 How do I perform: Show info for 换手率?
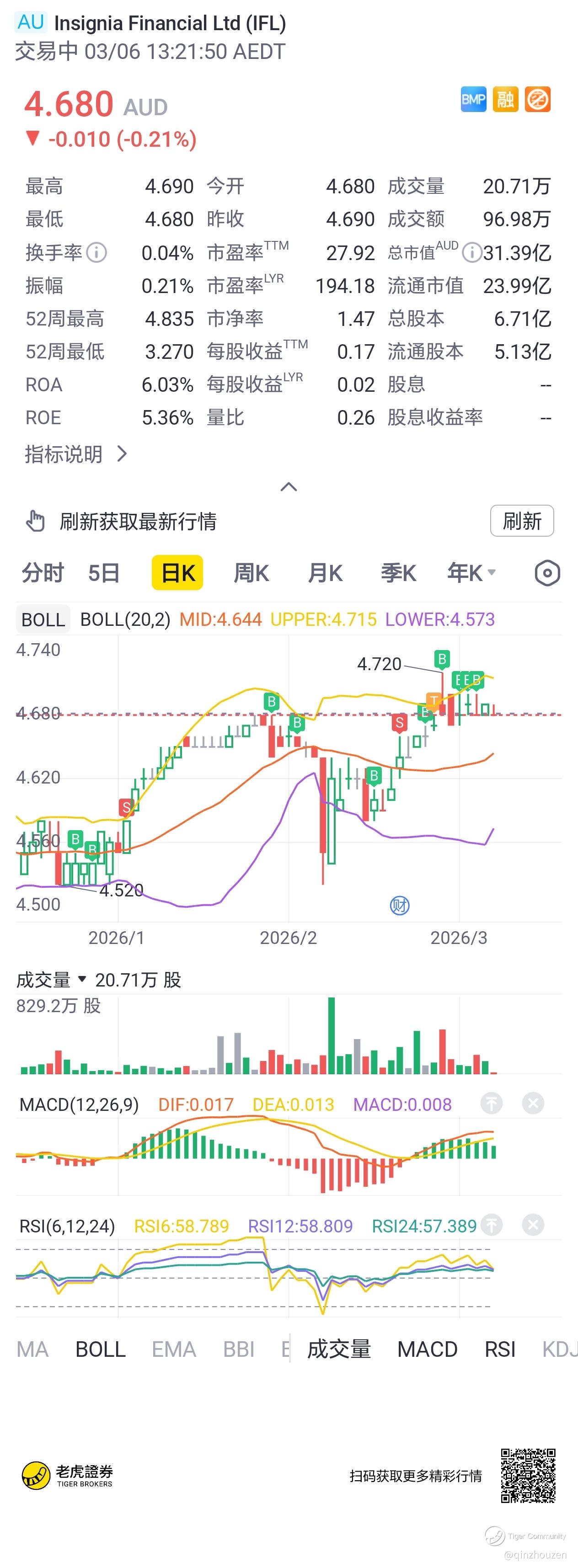(x=96, y=252)
